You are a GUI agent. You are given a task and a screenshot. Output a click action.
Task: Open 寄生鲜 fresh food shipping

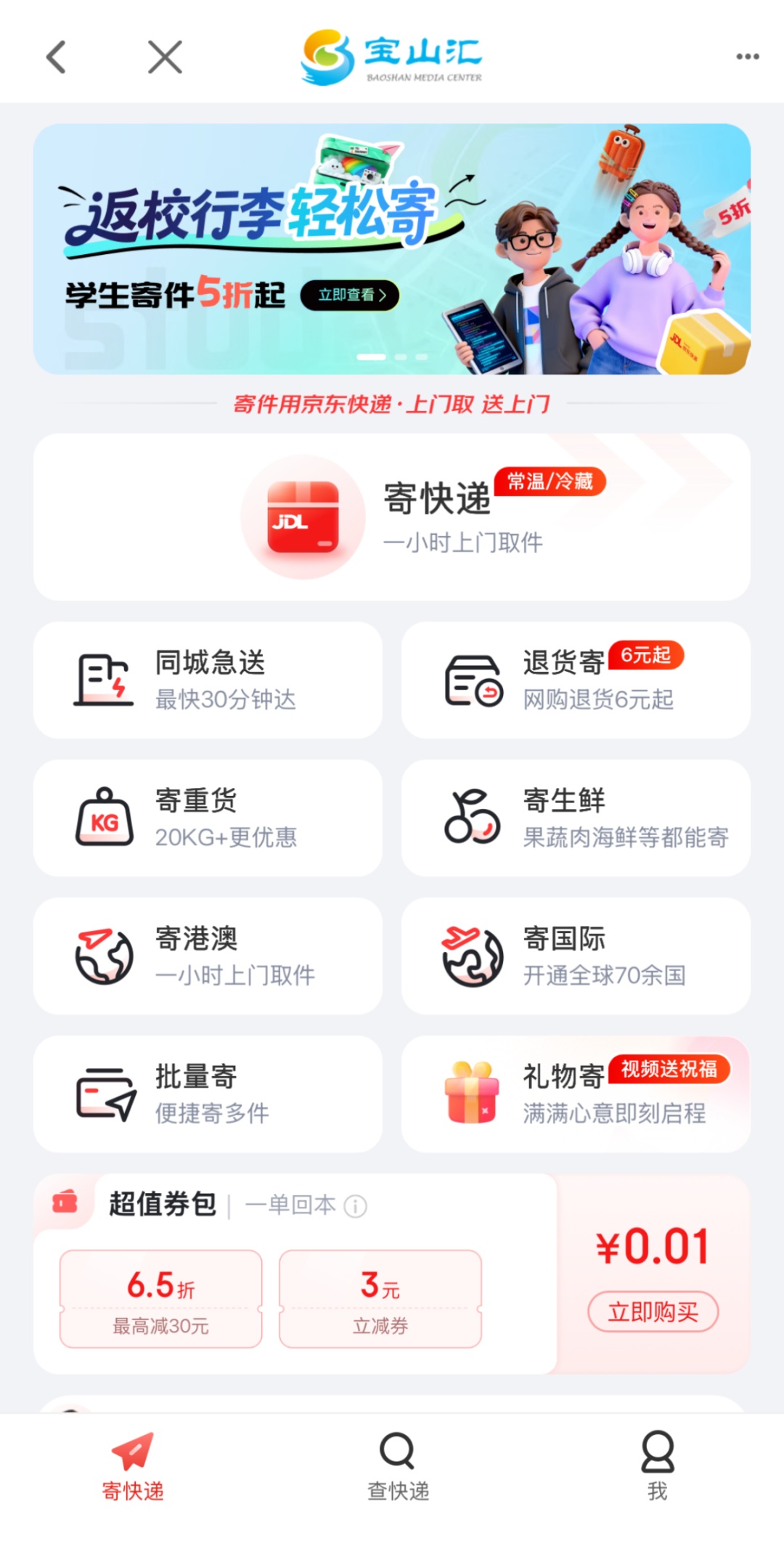tap(576, 818)
